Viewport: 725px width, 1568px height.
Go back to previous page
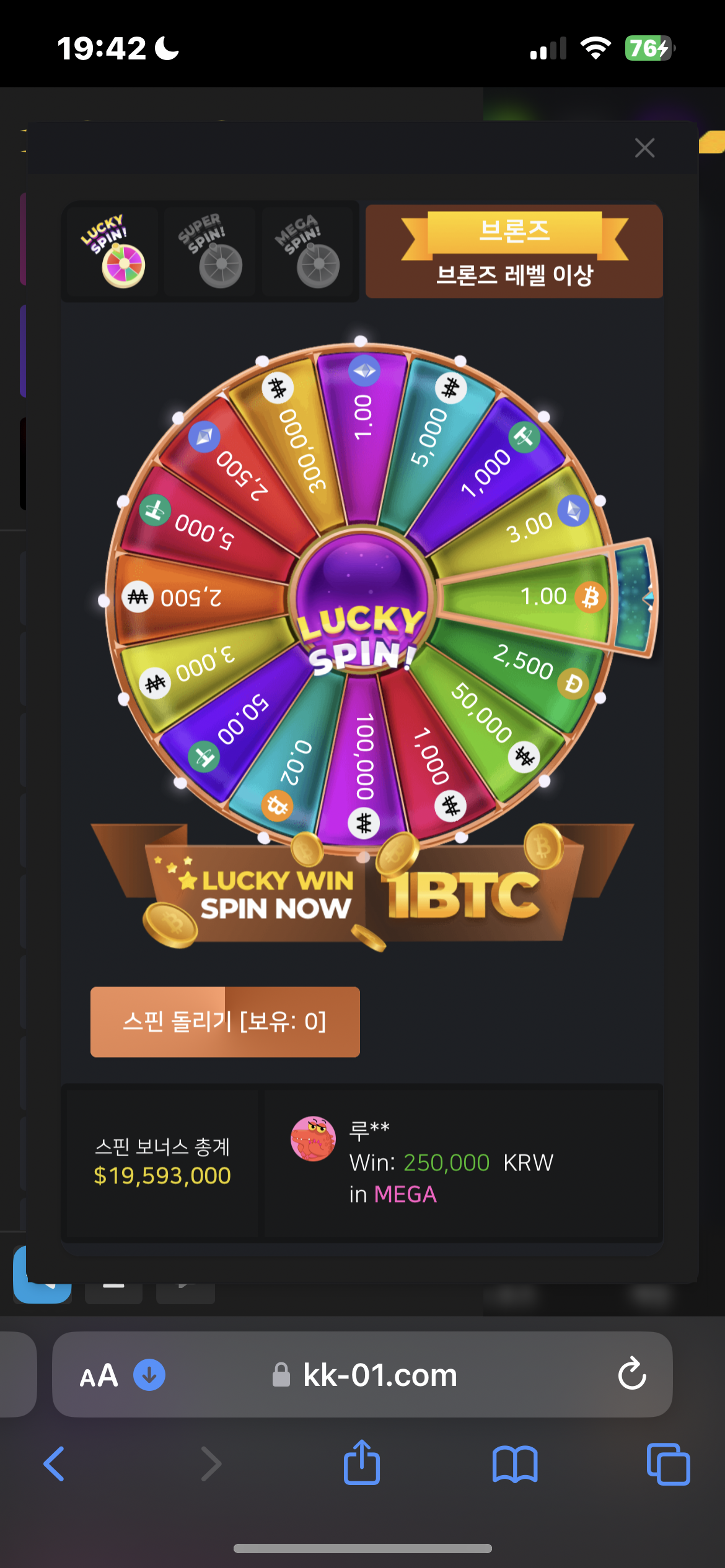[55, 1464]
